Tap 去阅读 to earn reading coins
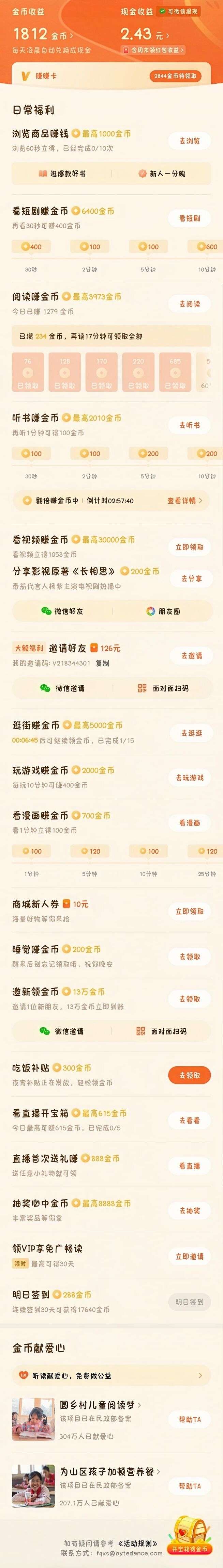The image size is (223, 1568). tap(190, 304)
